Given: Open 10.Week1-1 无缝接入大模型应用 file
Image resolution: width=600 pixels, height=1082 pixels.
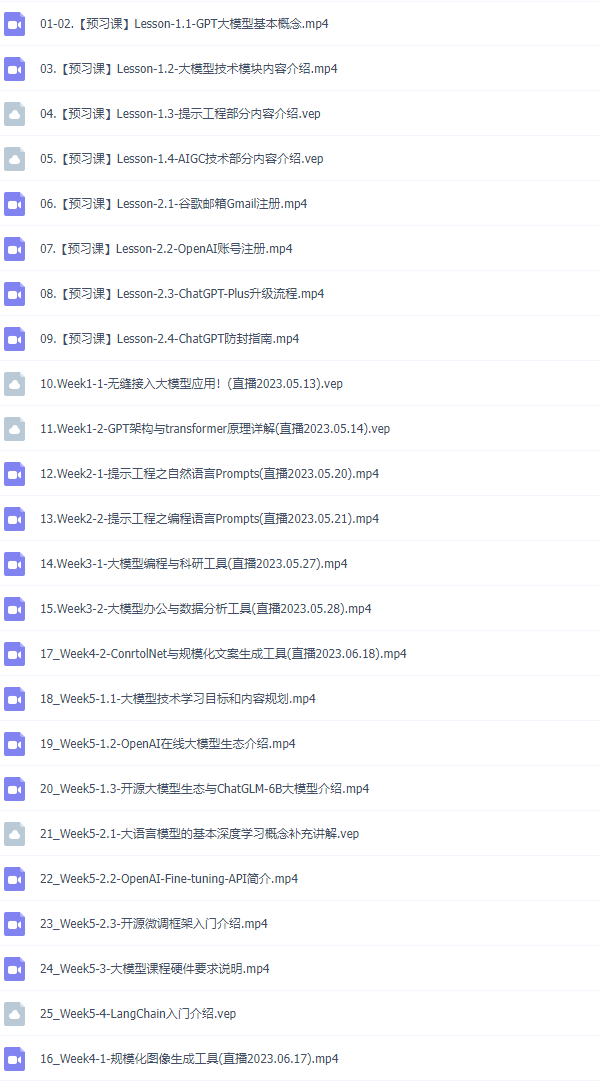Looking at the screenshot, I should 191,384.
